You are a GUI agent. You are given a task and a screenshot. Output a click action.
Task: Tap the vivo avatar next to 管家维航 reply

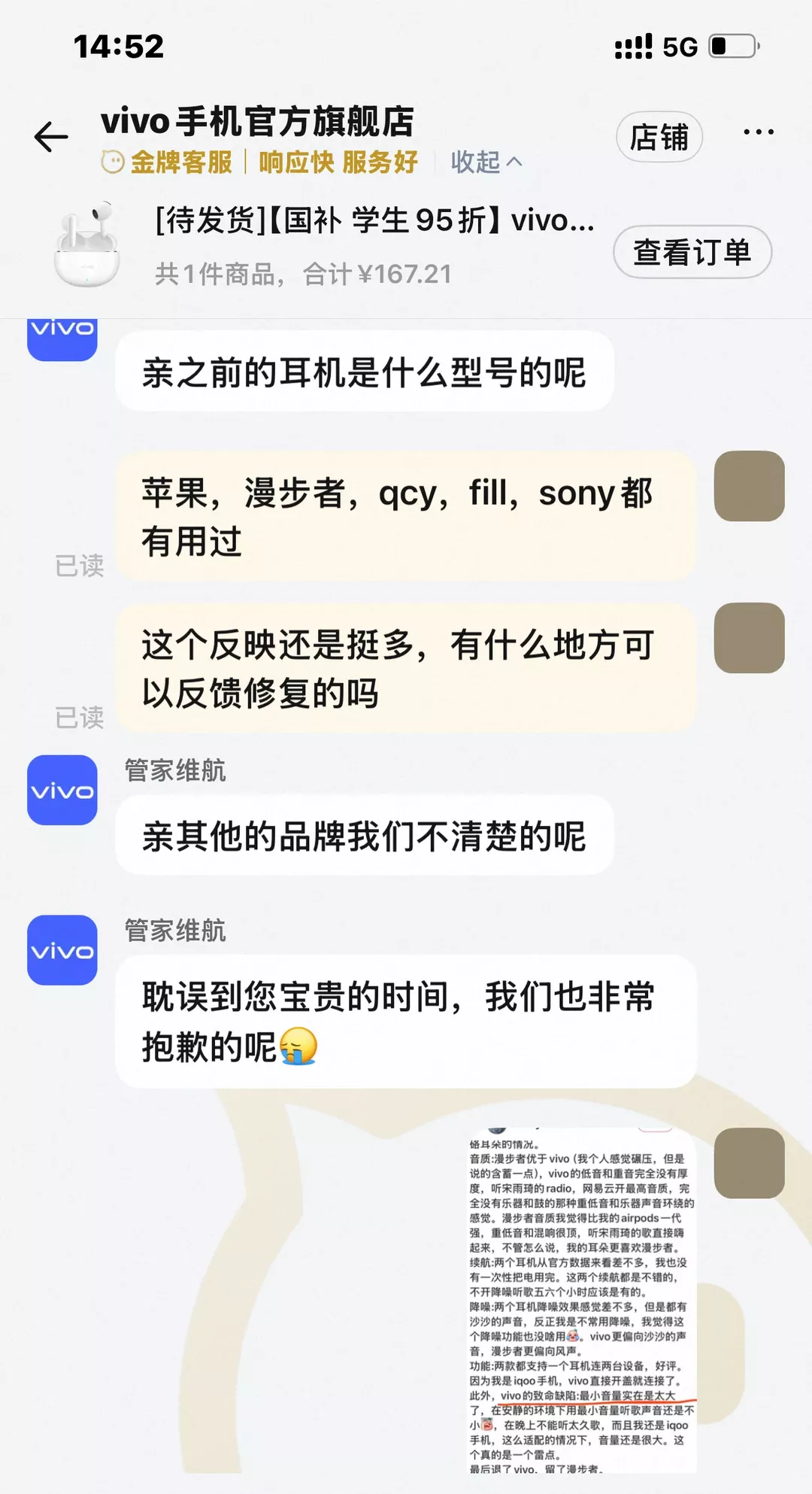click(x=62, y=791)
